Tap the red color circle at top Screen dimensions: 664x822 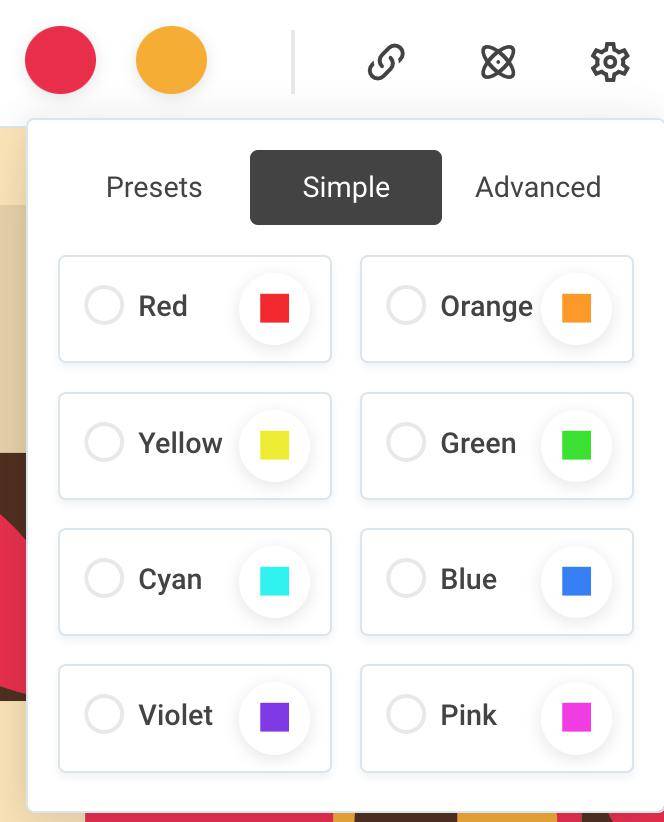click(61, 61)
